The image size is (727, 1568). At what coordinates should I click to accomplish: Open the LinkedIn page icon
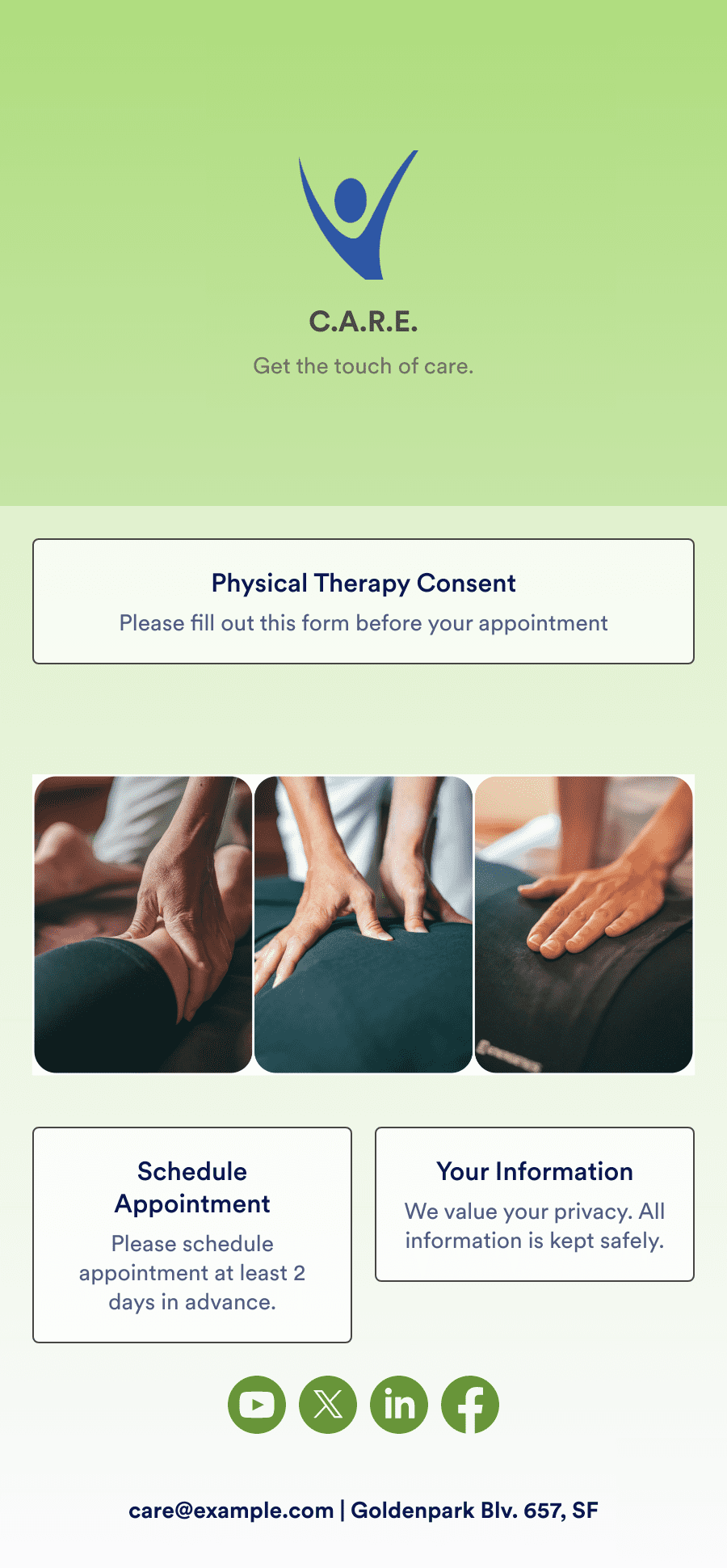pos(399,1405)
